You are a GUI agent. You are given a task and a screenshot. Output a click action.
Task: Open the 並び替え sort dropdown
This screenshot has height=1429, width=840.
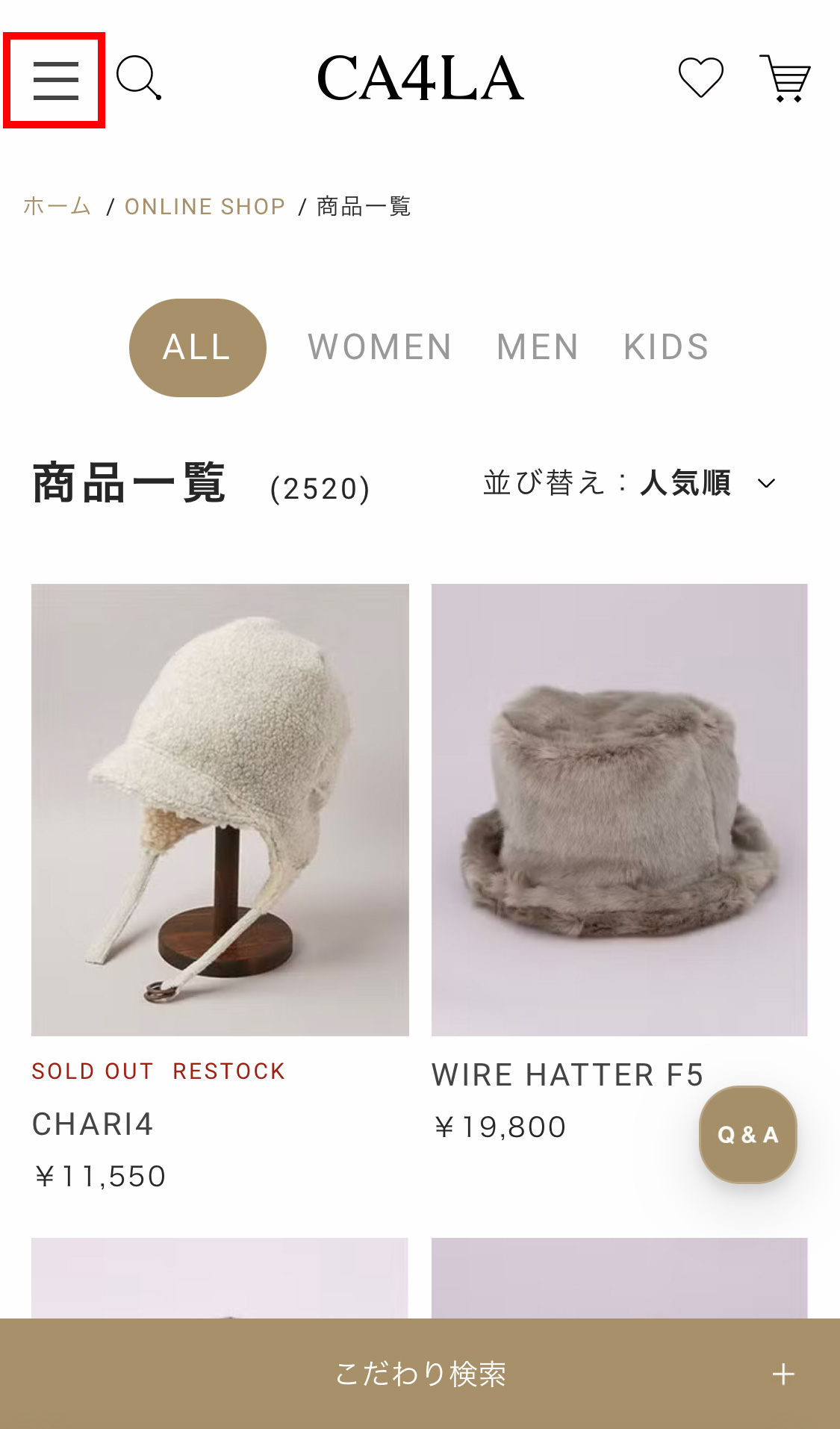coord(631,483)
